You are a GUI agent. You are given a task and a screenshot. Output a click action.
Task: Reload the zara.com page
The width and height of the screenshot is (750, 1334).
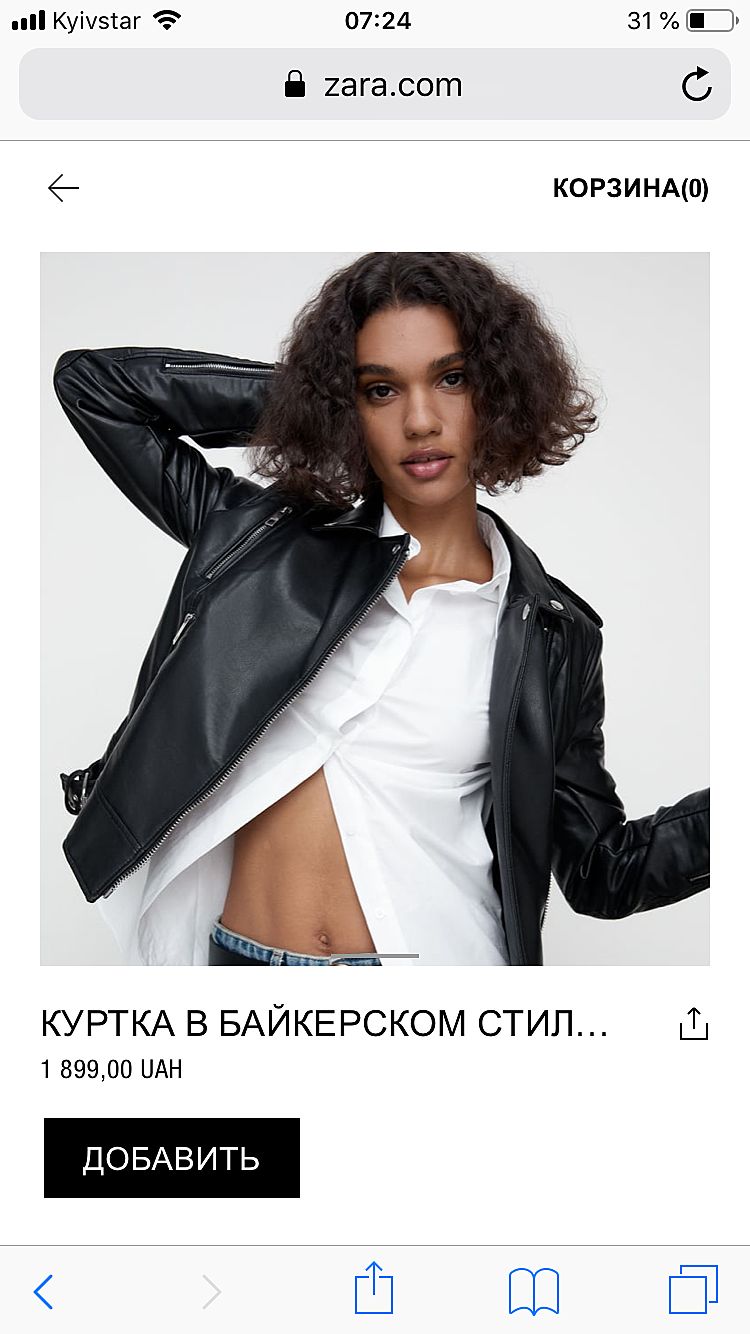pos(697,85)
